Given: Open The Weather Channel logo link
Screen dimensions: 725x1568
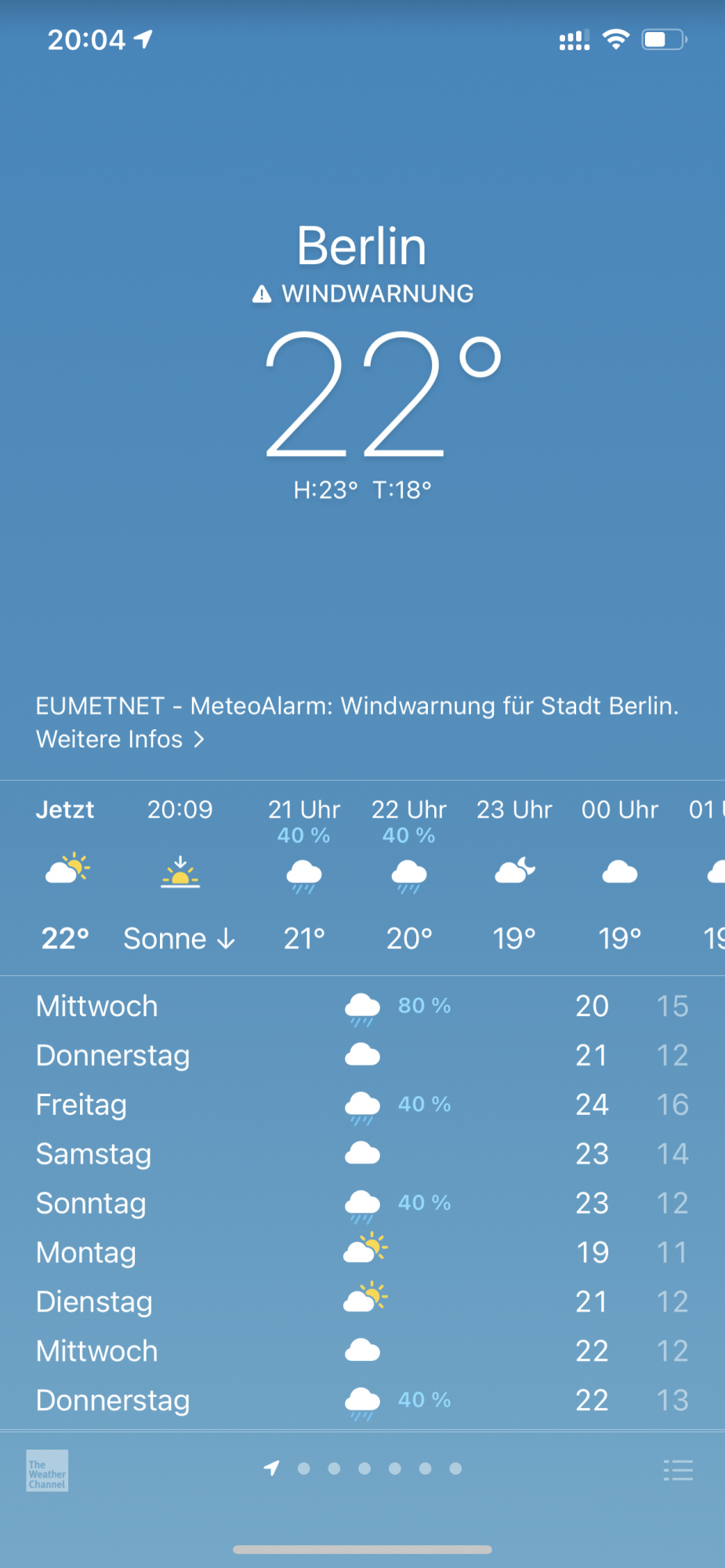Looking at the screenshot, I should (47, 1470).
